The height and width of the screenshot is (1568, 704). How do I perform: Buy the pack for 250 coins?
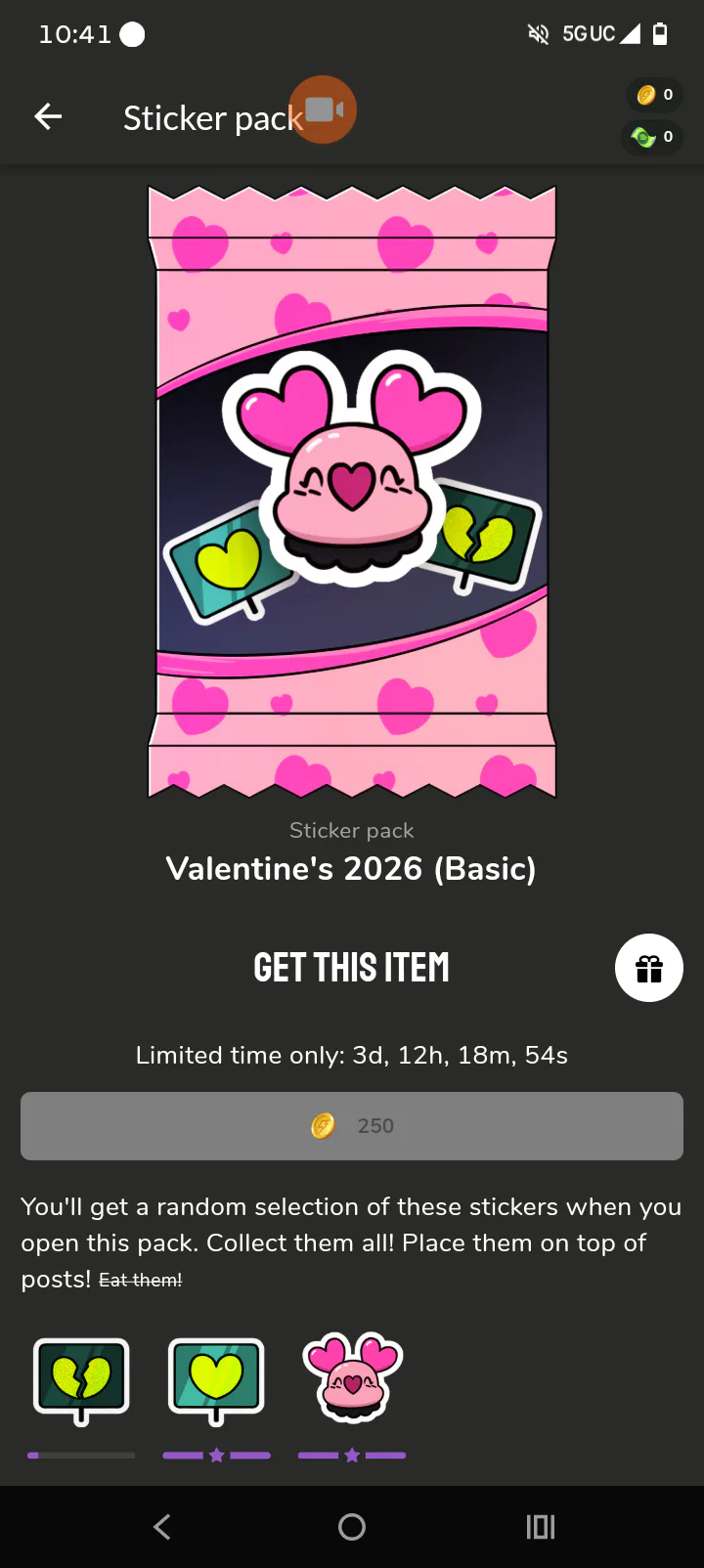352,1126
